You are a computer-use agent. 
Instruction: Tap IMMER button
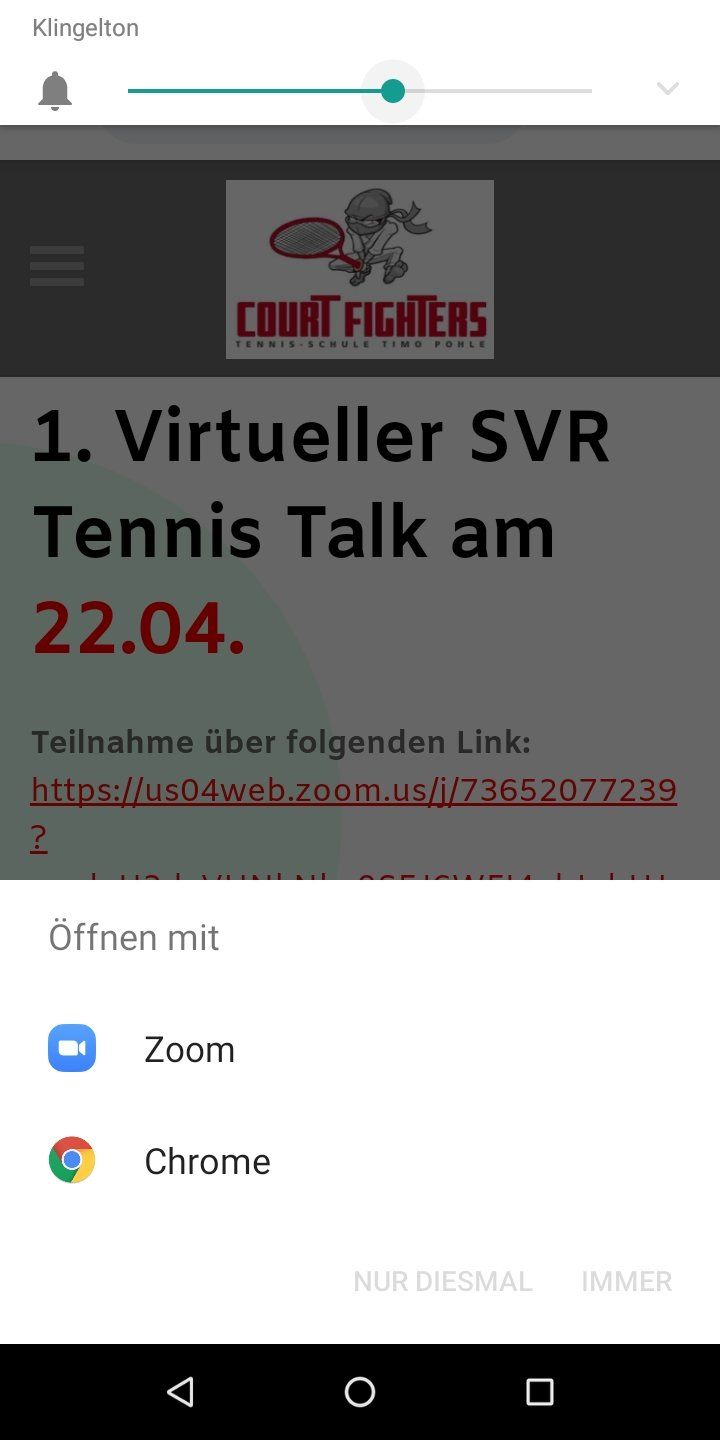click(626, 1281)
